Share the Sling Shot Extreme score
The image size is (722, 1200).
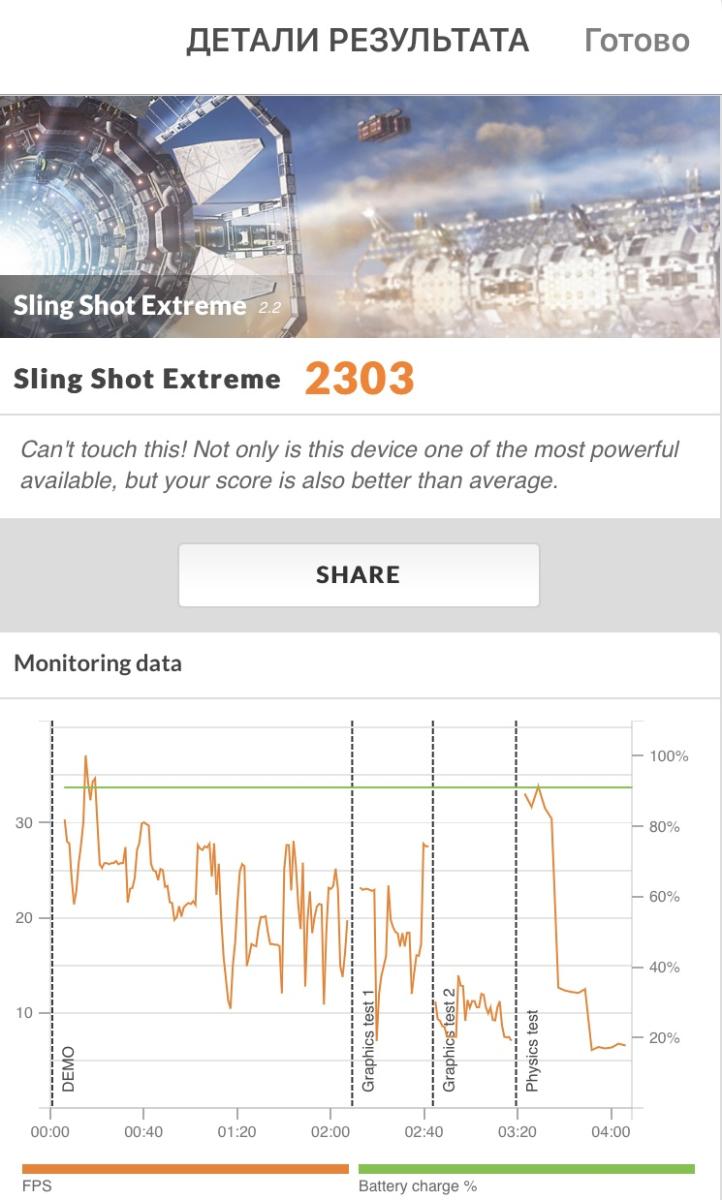click(x=358, y=575)
